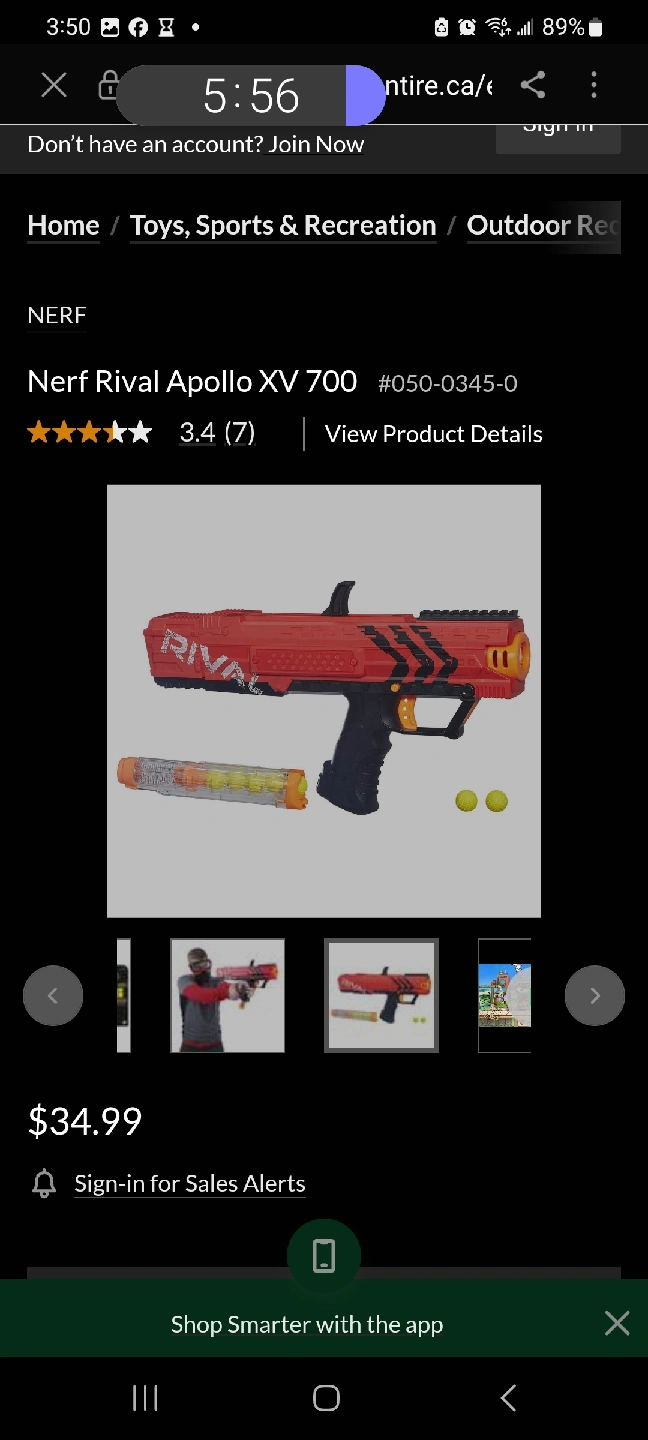
Task: Tap Sign-in for Sales Alerts
Action: click(189, 1184)
